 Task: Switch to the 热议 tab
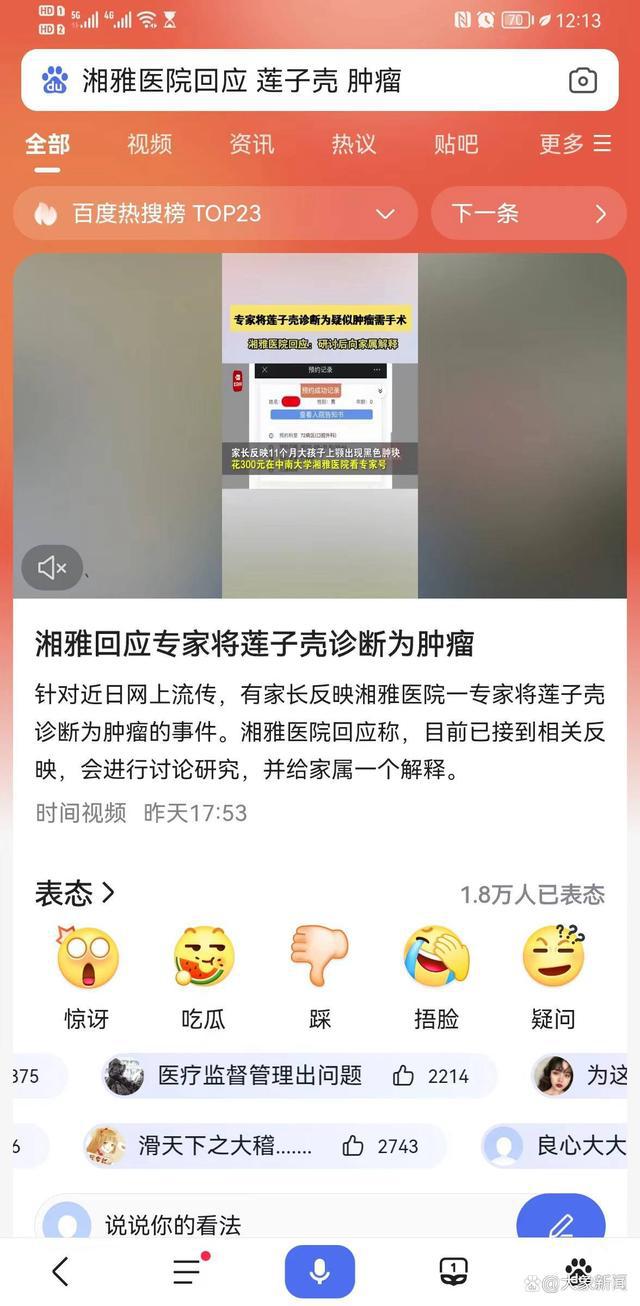(x=353, y=144)
